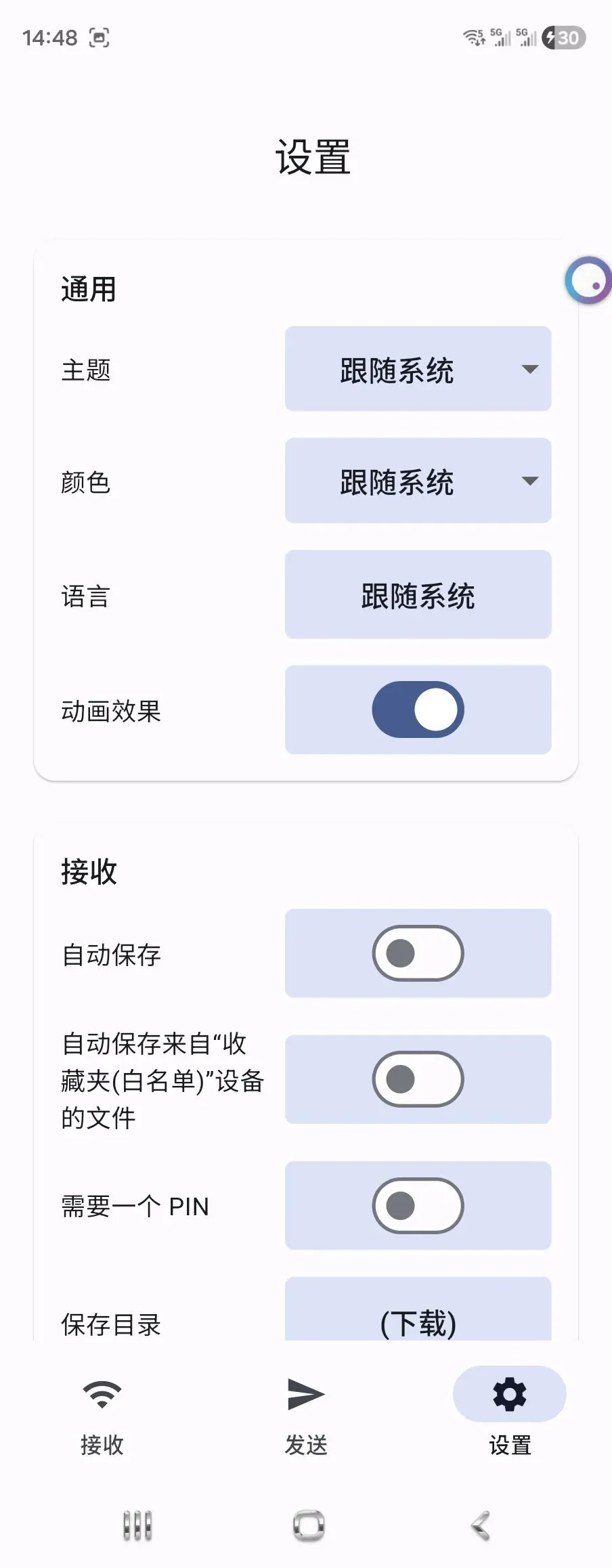Viewport: 612px width, 1568px height.
Task: Enable the 自动保存 switch
Action: [x=418, y=953]
